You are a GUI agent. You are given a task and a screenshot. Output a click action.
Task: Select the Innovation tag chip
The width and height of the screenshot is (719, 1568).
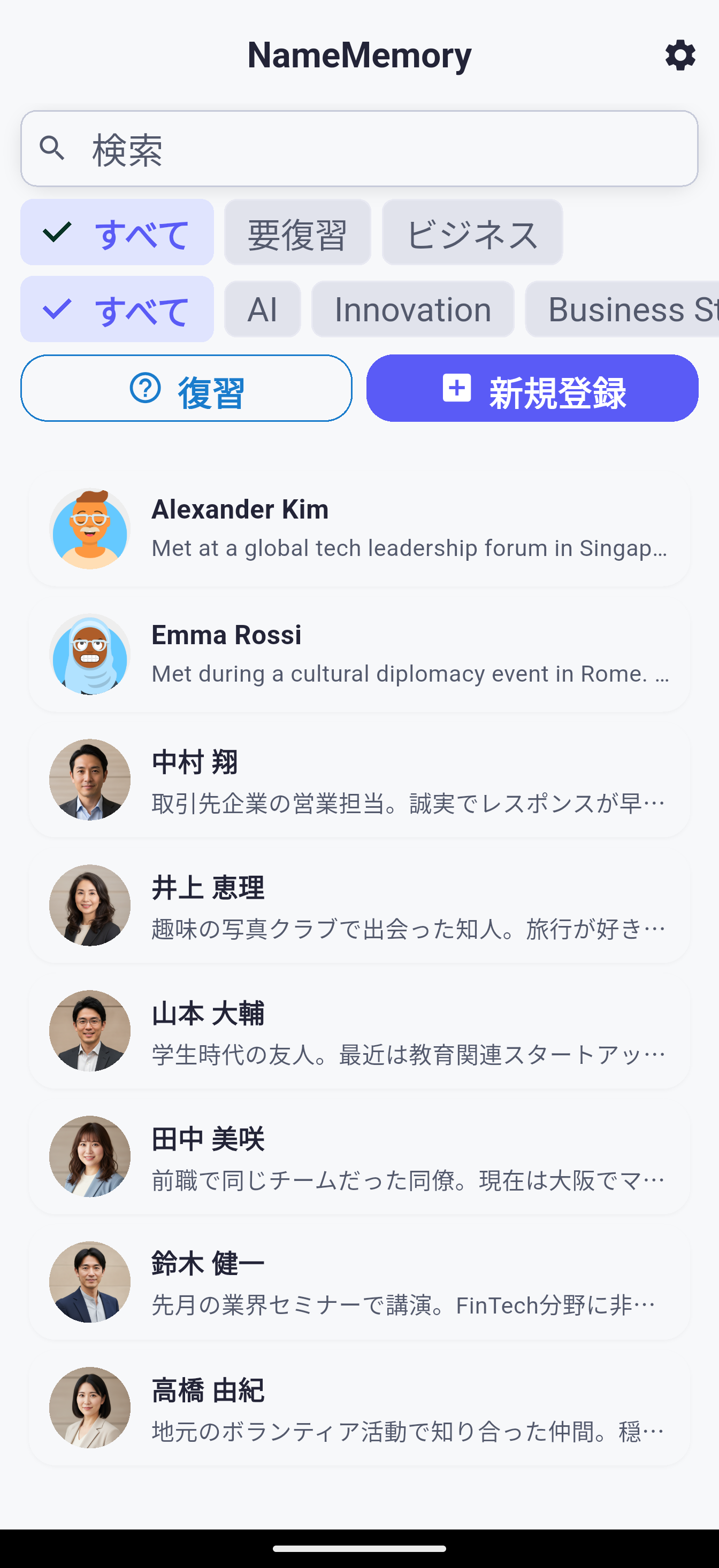[412, 309]
